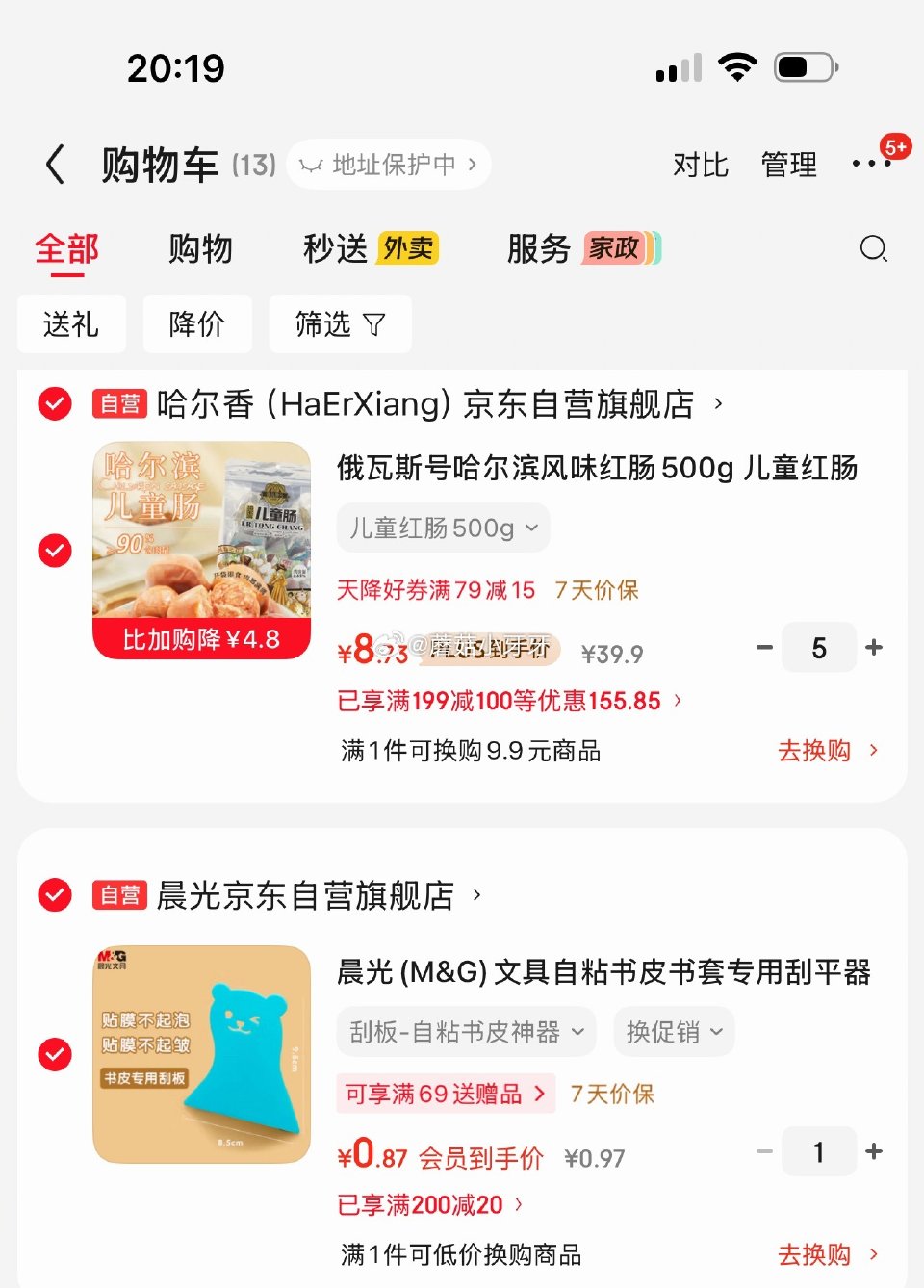Open the 儿童红肠500g variant dropdown
924x1288 pixels.
click(x=442, y=528)
